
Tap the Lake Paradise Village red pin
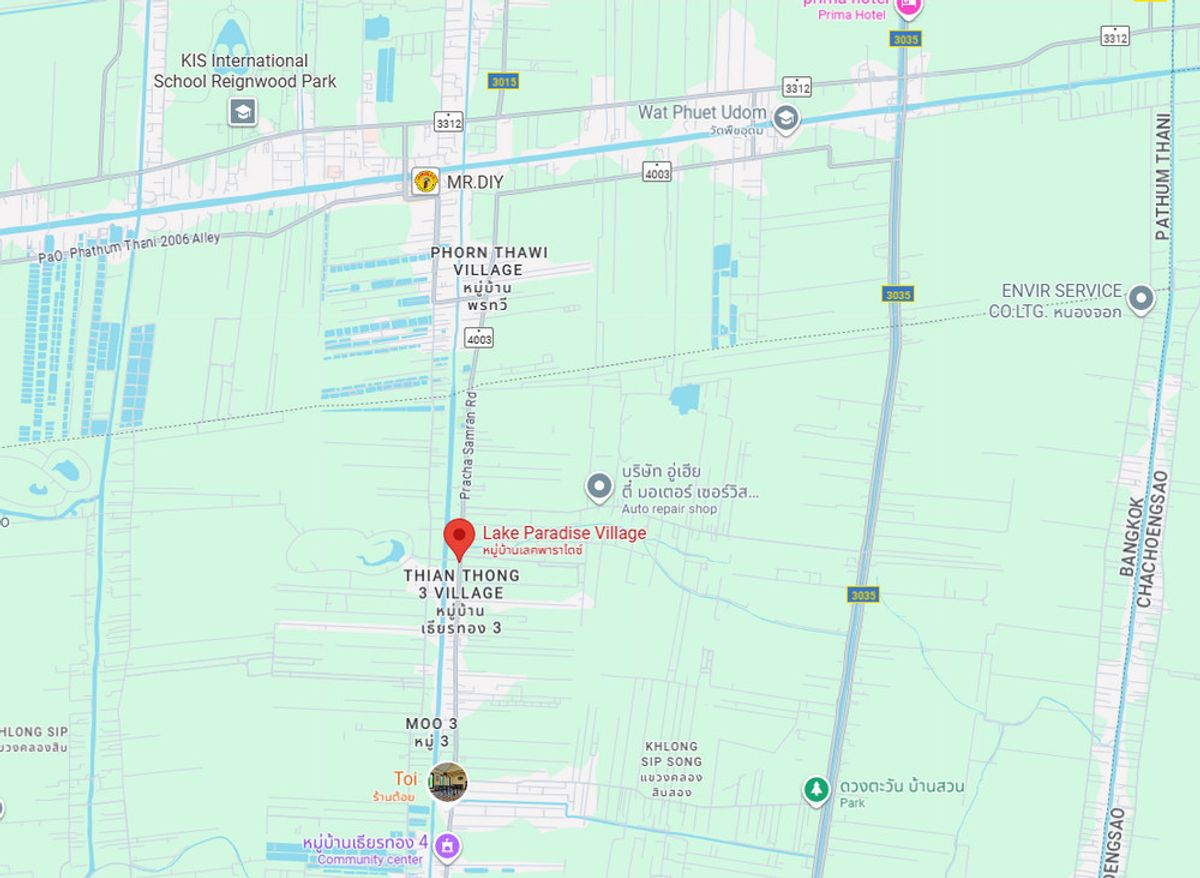(x=459, y=538)
